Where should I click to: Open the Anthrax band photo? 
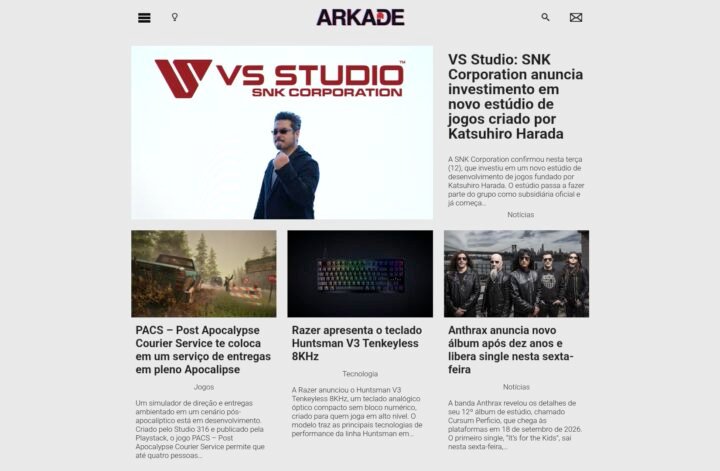516,274
